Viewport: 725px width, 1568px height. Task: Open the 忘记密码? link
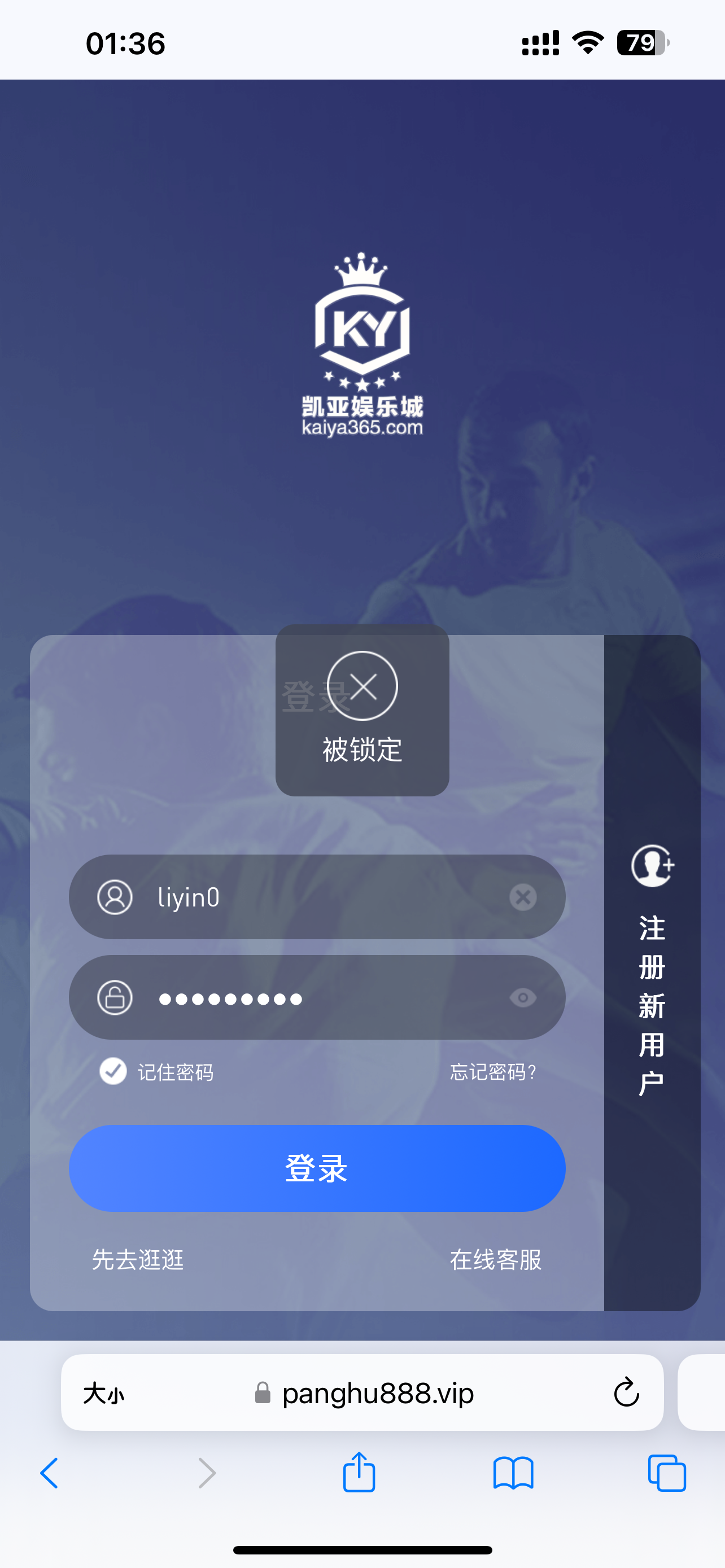pos(493,1072)
